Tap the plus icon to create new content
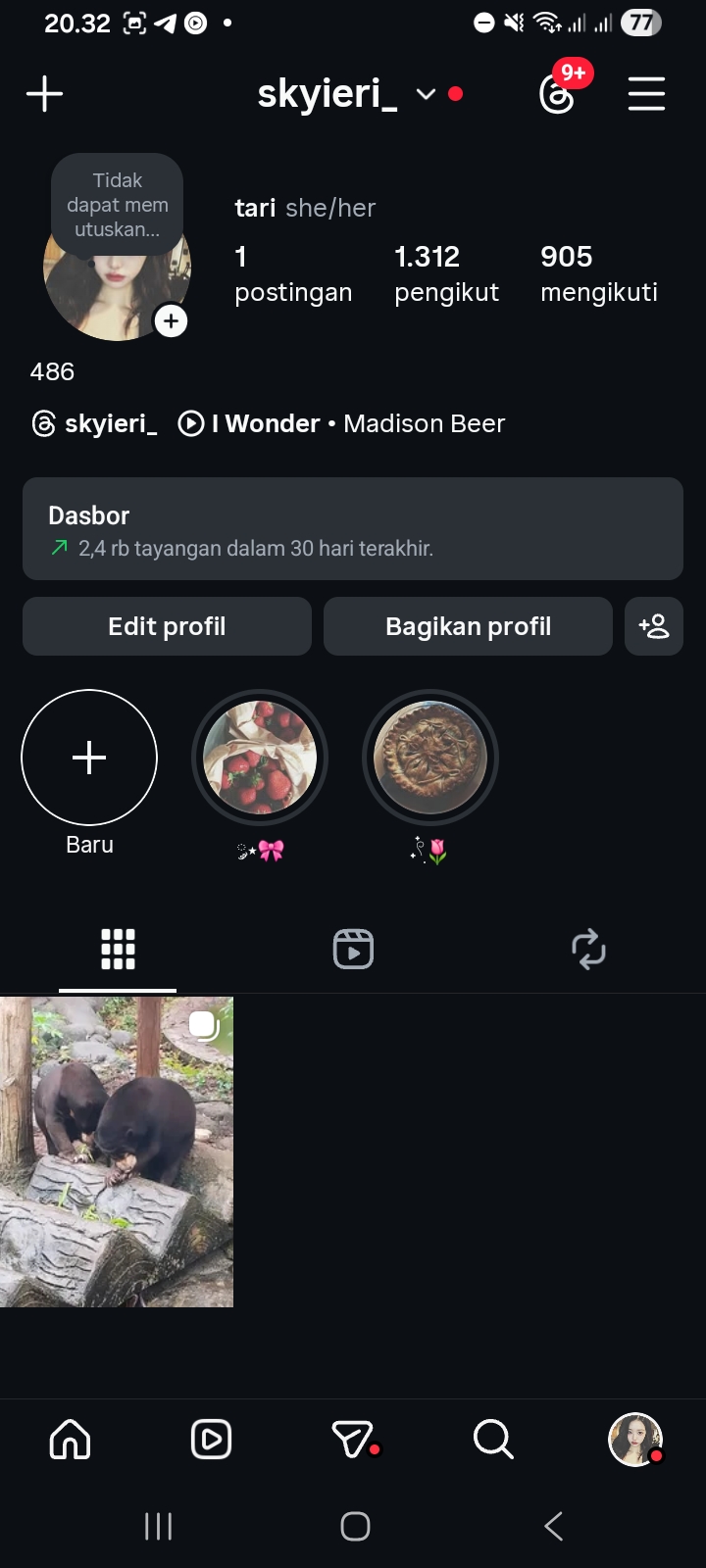 pyautogui.click(x=44, y=94)
